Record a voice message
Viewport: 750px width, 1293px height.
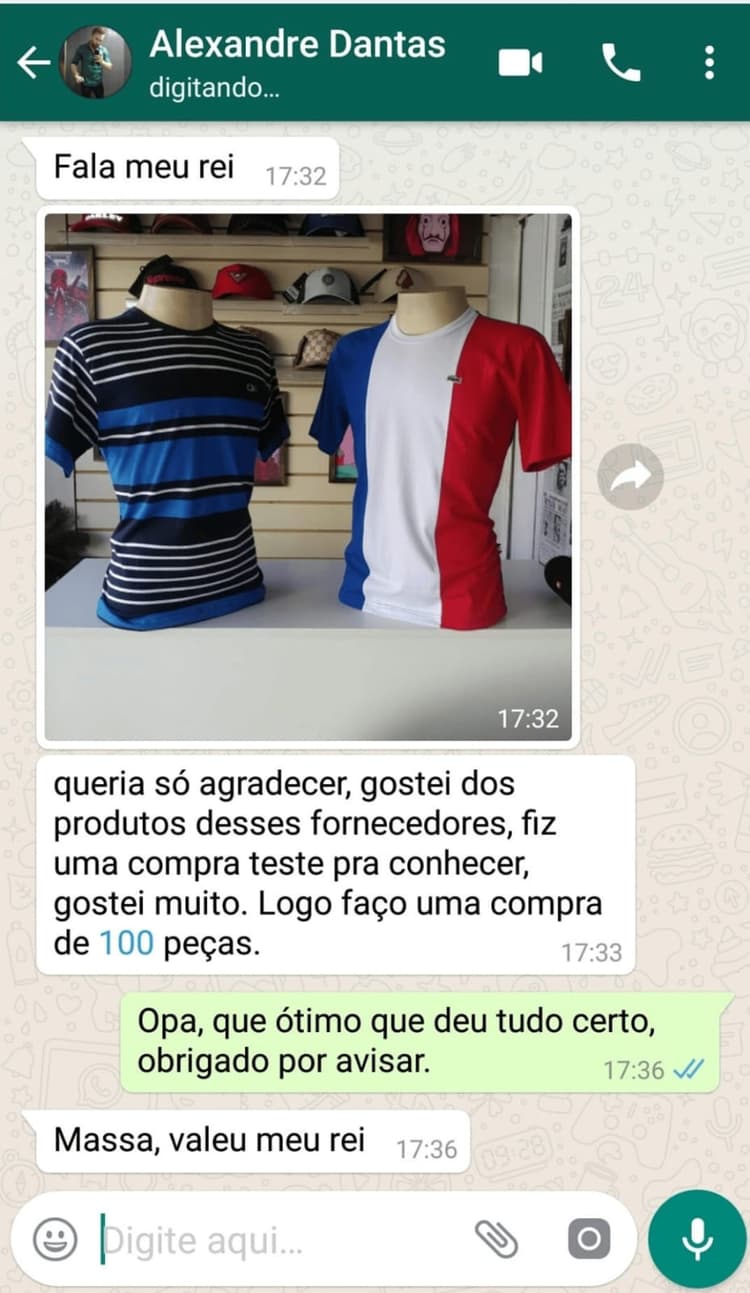[697, 1240]
